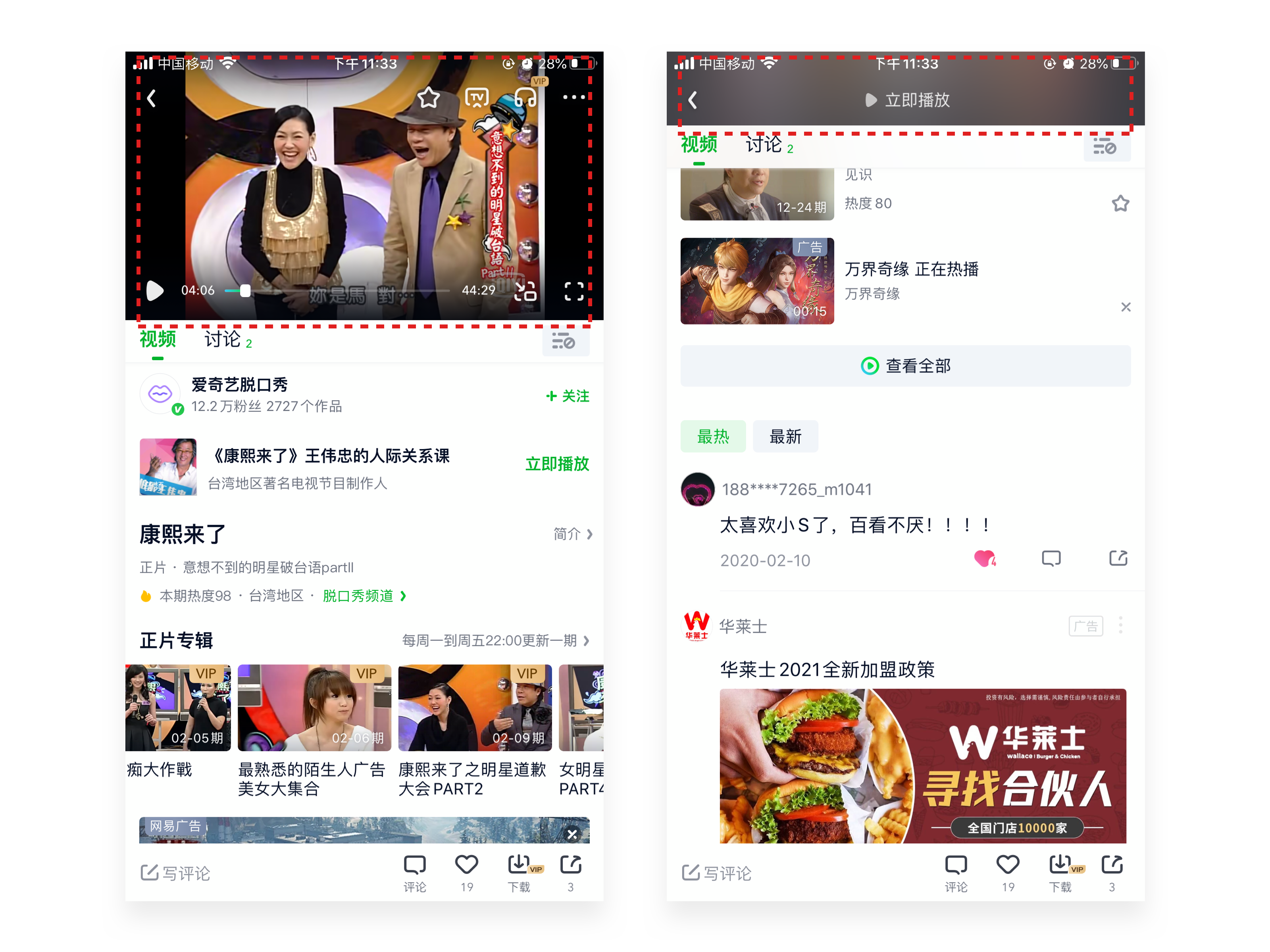This screenshot has height=952, width=1270.
Task: Favorite the video with the player's star icon
Action: tap(428, 98)
